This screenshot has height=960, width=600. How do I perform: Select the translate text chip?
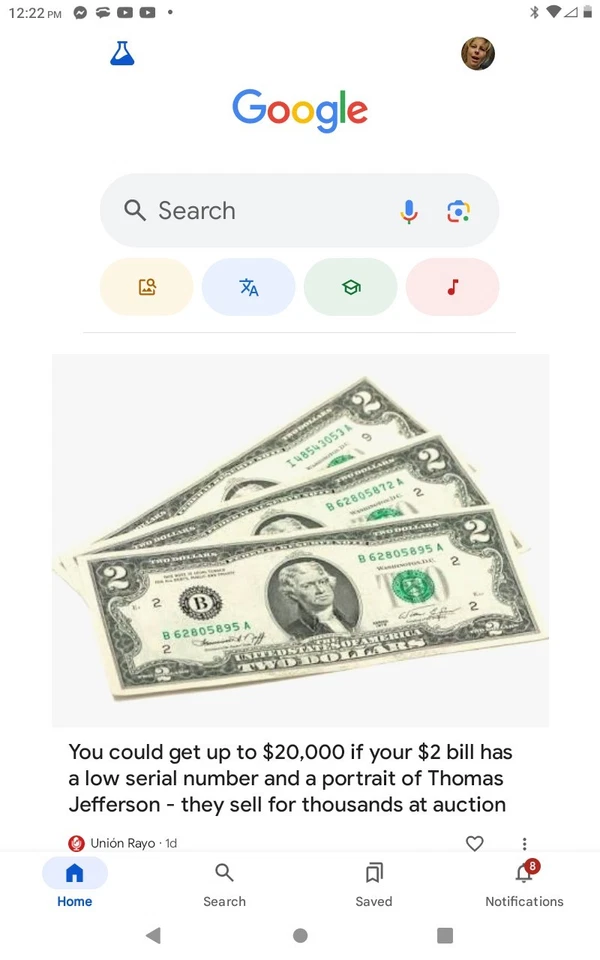coord(249,287)
